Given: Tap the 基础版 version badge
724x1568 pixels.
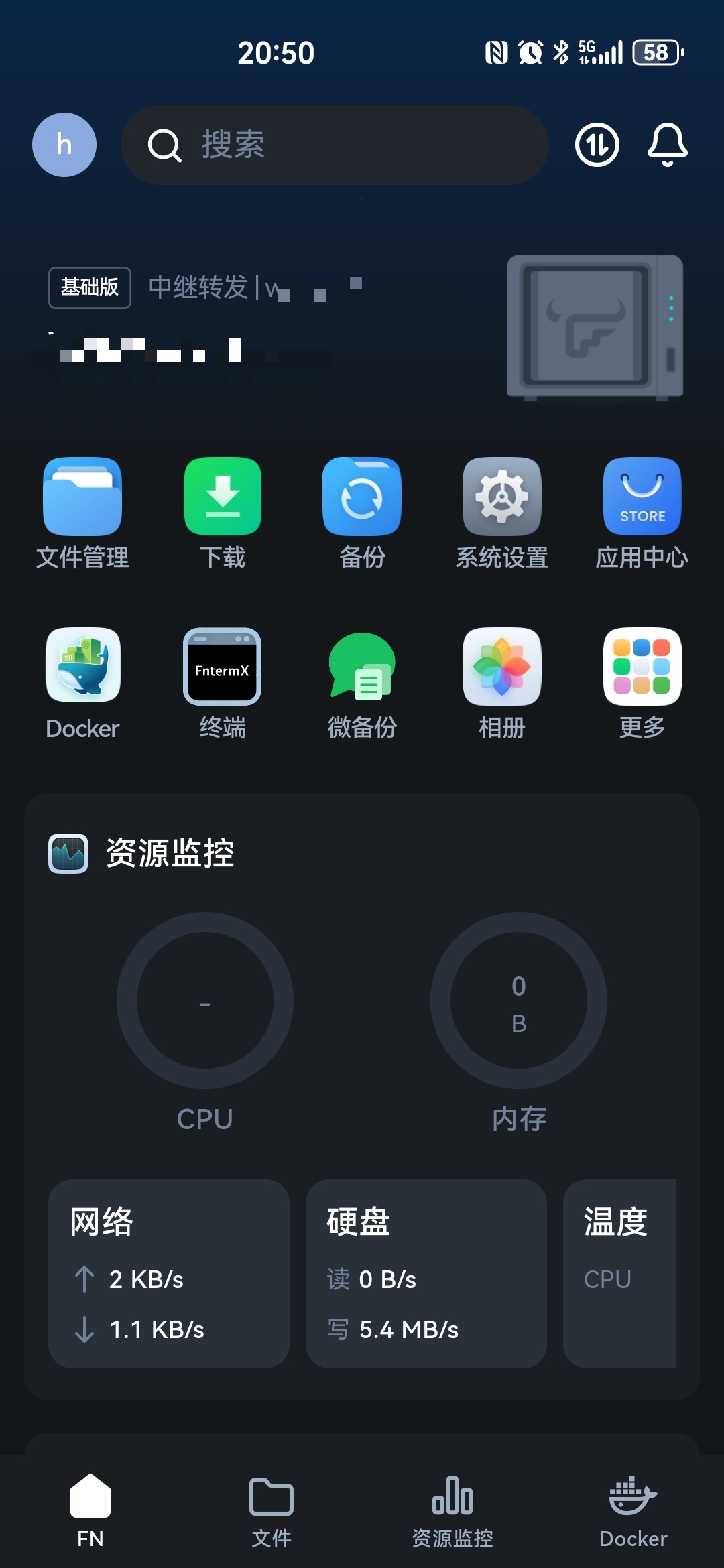Looking at the screenshot, I should (x=88, y=287).
